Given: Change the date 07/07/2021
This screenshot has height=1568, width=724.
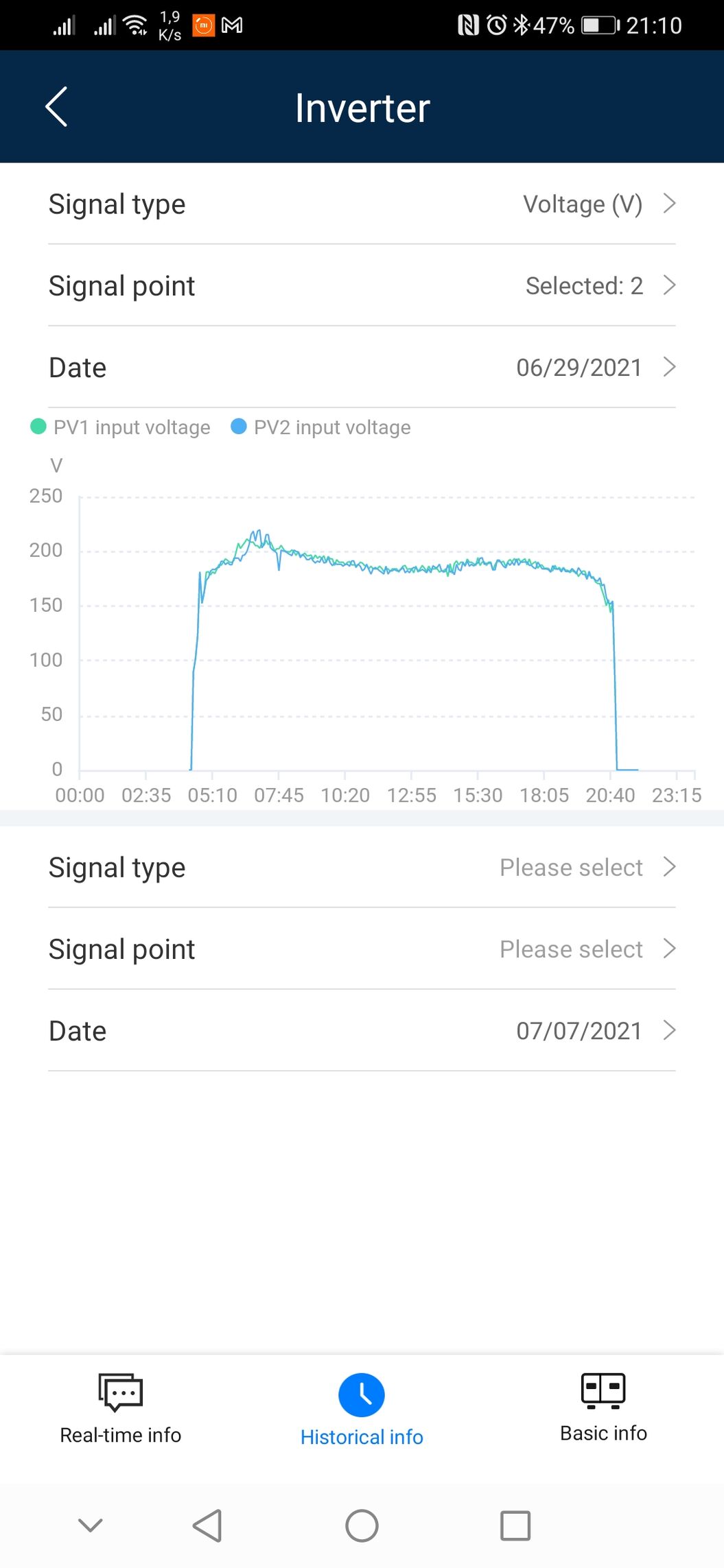Looking at the screenshot, I should point(362,1030).
